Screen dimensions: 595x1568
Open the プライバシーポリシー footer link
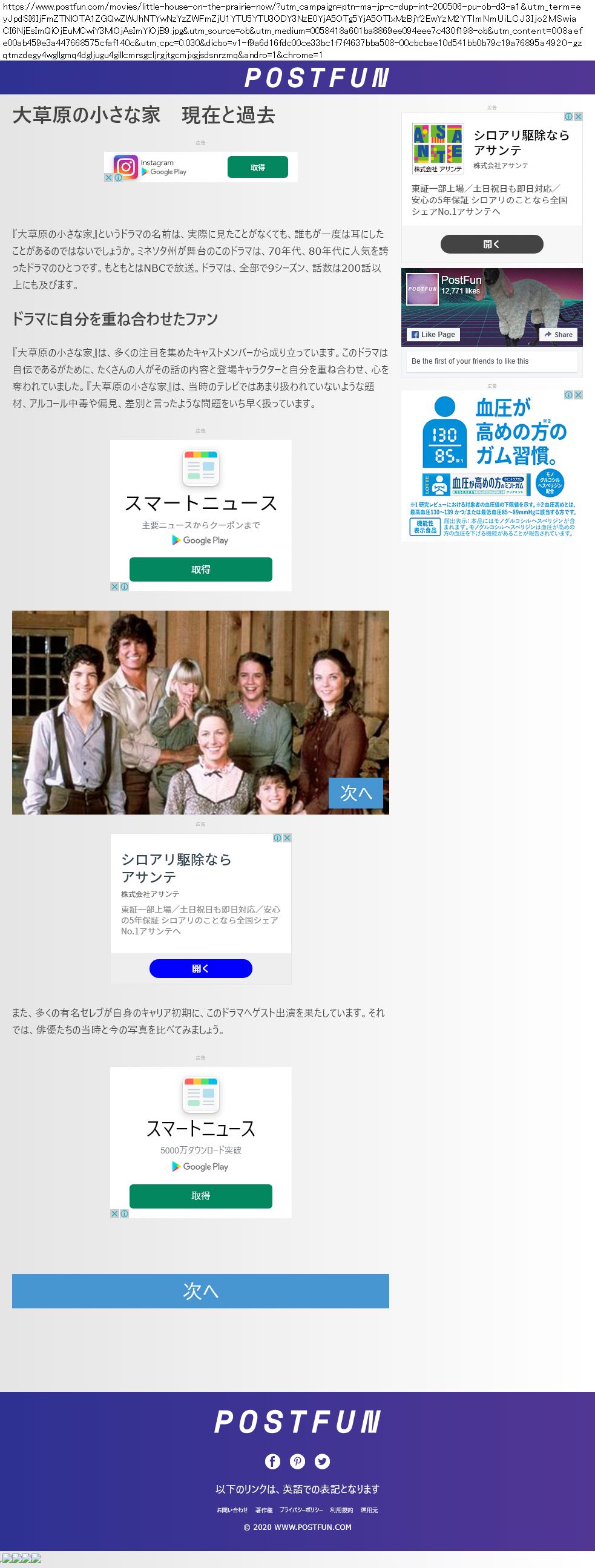pos(301,1510)
